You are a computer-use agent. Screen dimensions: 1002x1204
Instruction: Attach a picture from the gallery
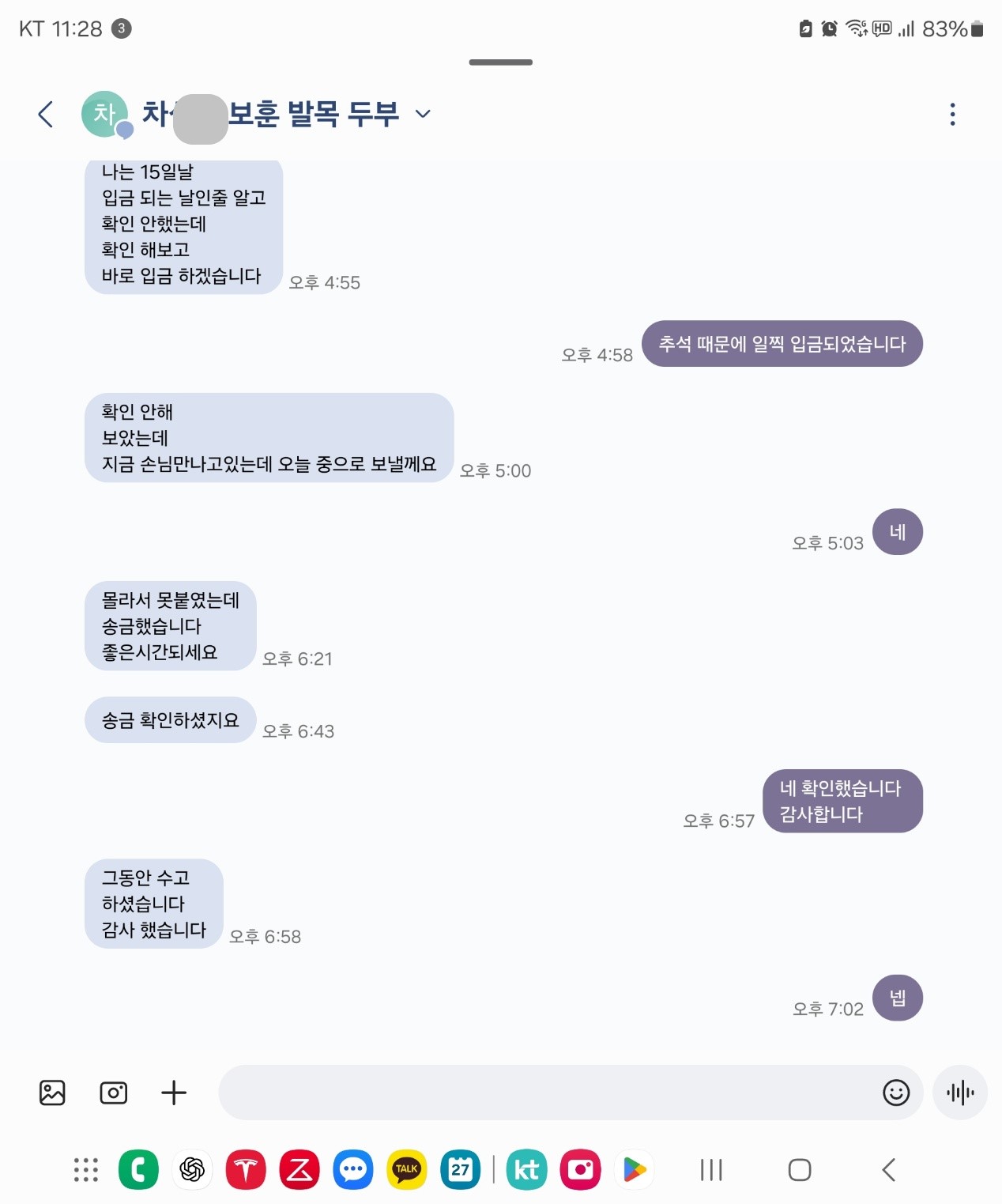coord(52,1093)
